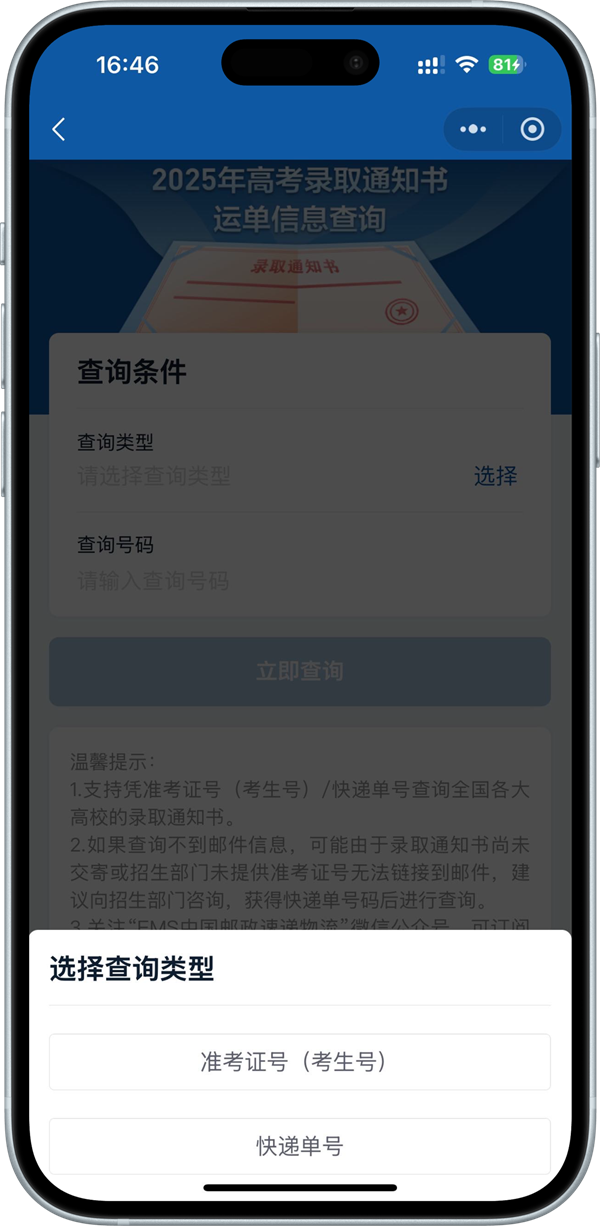Viewport: 600px width, 1226px height.
Task: Select the 快递单号 query type option
Action: [x=300, y=1146]
